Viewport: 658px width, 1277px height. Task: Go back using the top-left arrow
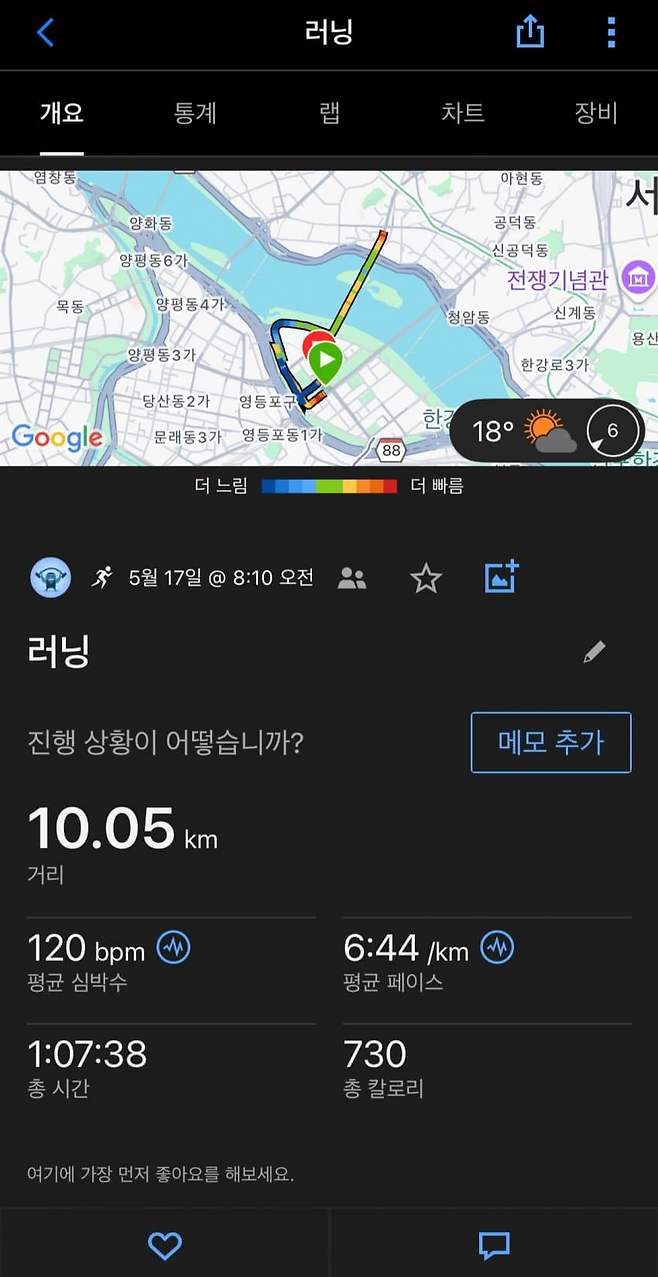point(45,33)
